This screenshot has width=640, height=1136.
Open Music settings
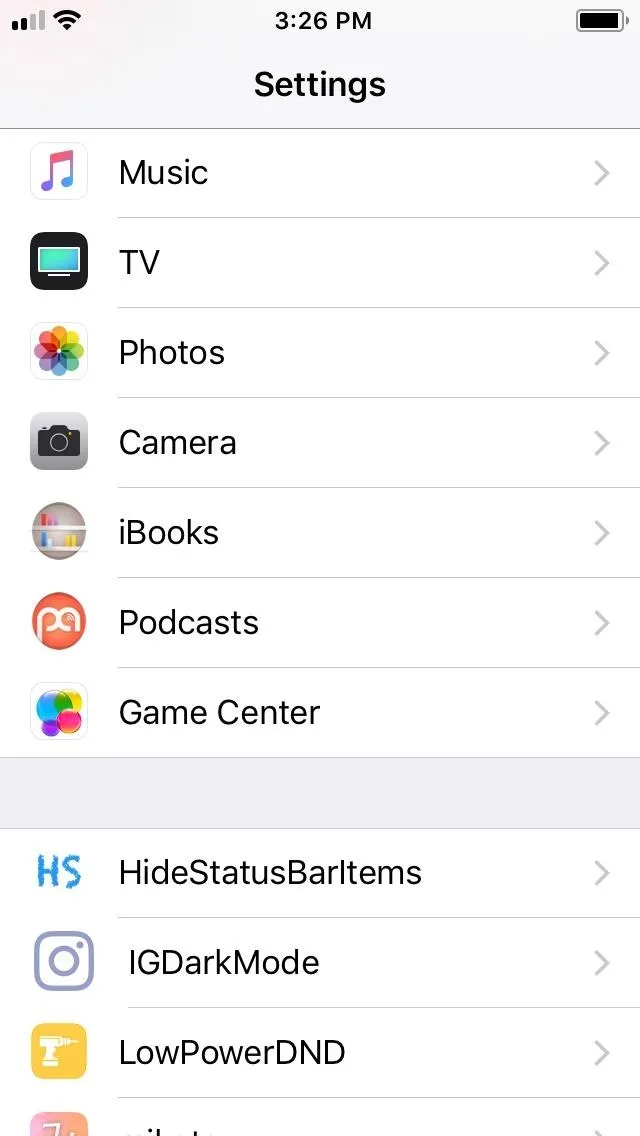point(320,173)
